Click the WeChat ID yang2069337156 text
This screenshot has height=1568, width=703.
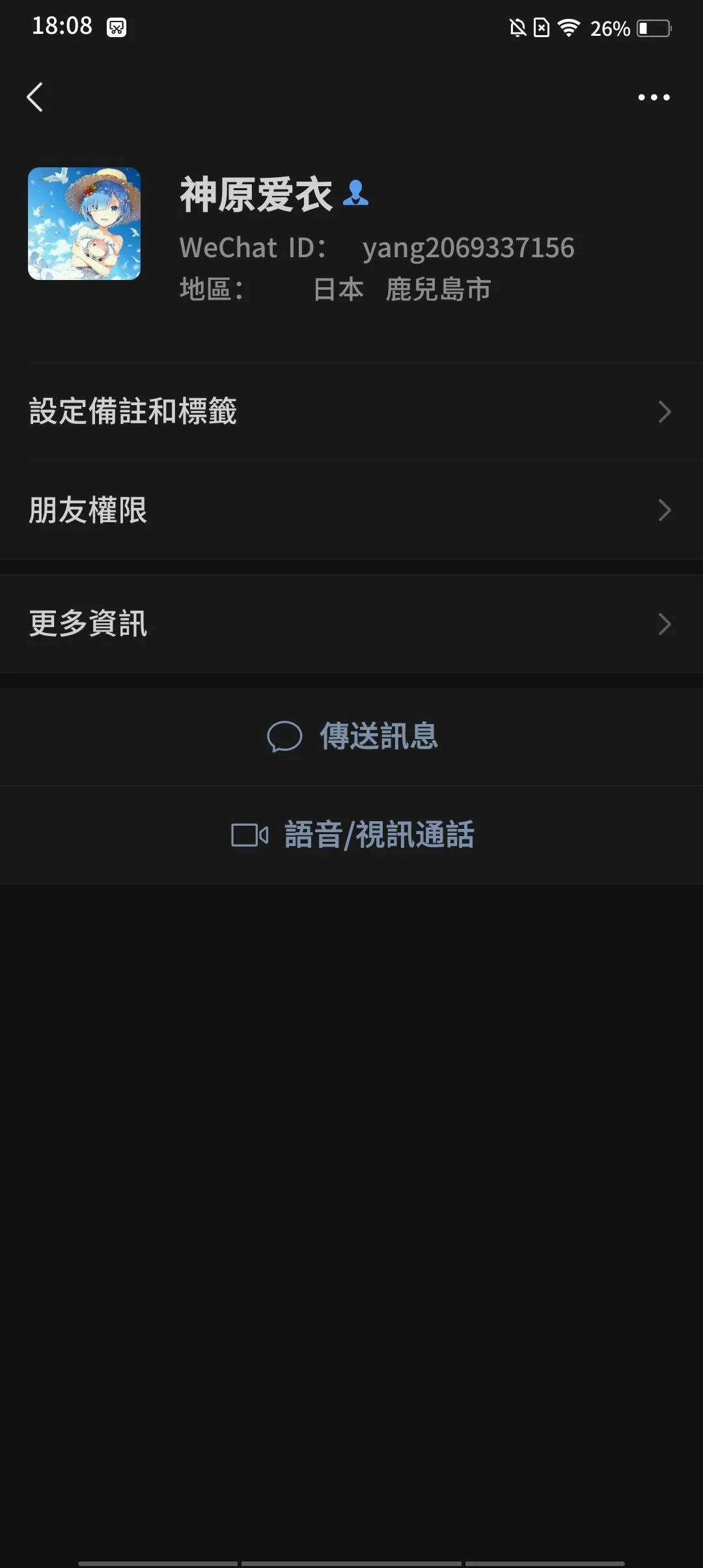point(467,248)
